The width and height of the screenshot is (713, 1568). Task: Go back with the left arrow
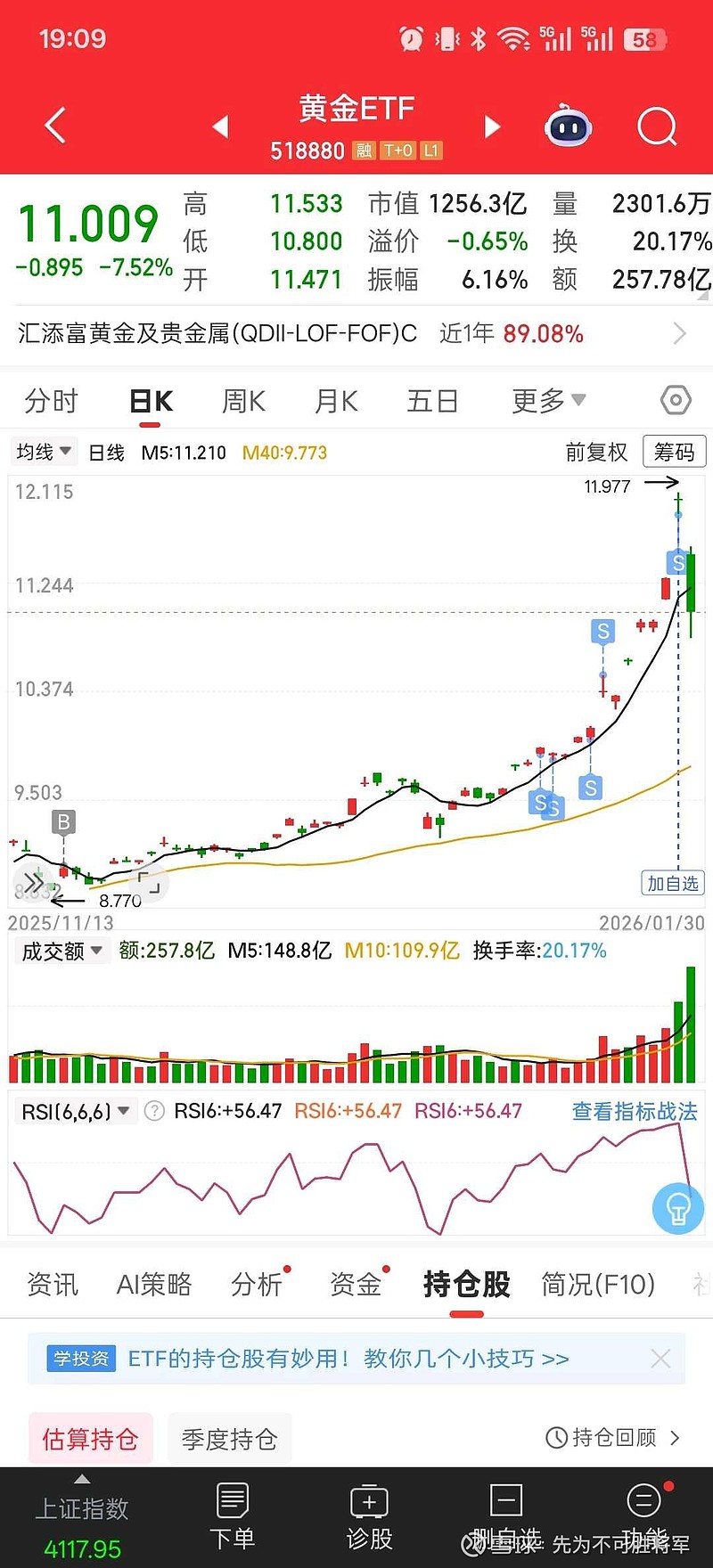[53, 126]
